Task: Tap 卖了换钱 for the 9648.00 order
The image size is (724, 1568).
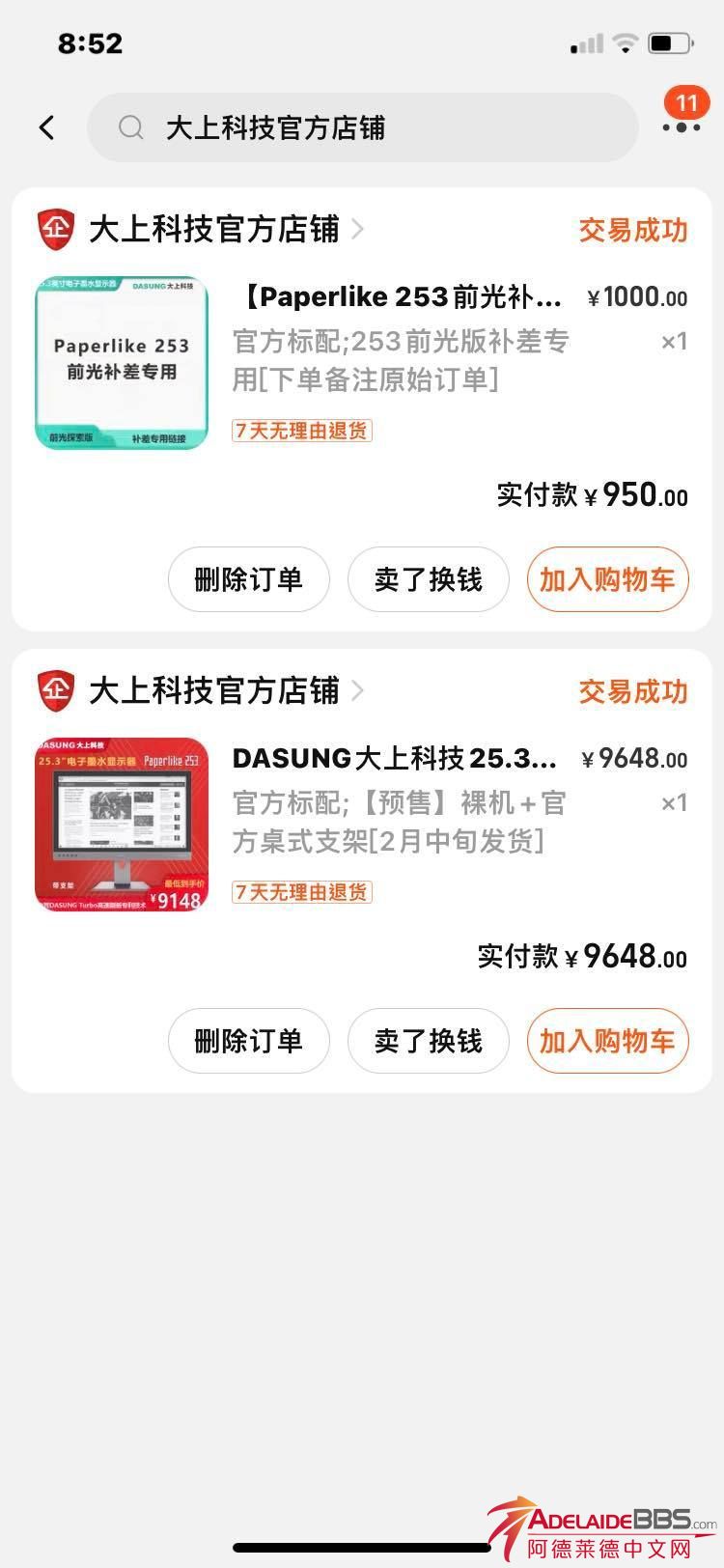Action: point(428,1041)
